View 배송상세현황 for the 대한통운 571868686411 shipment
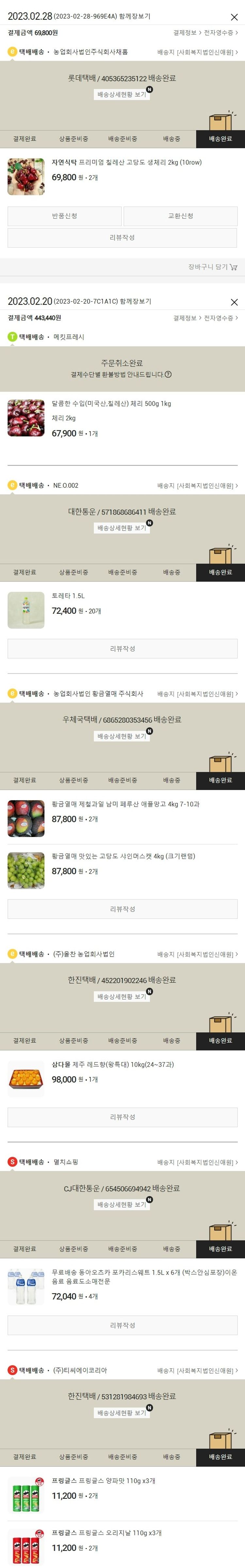This screenshot has height=1568, width=245. click(x=122, y=528)
